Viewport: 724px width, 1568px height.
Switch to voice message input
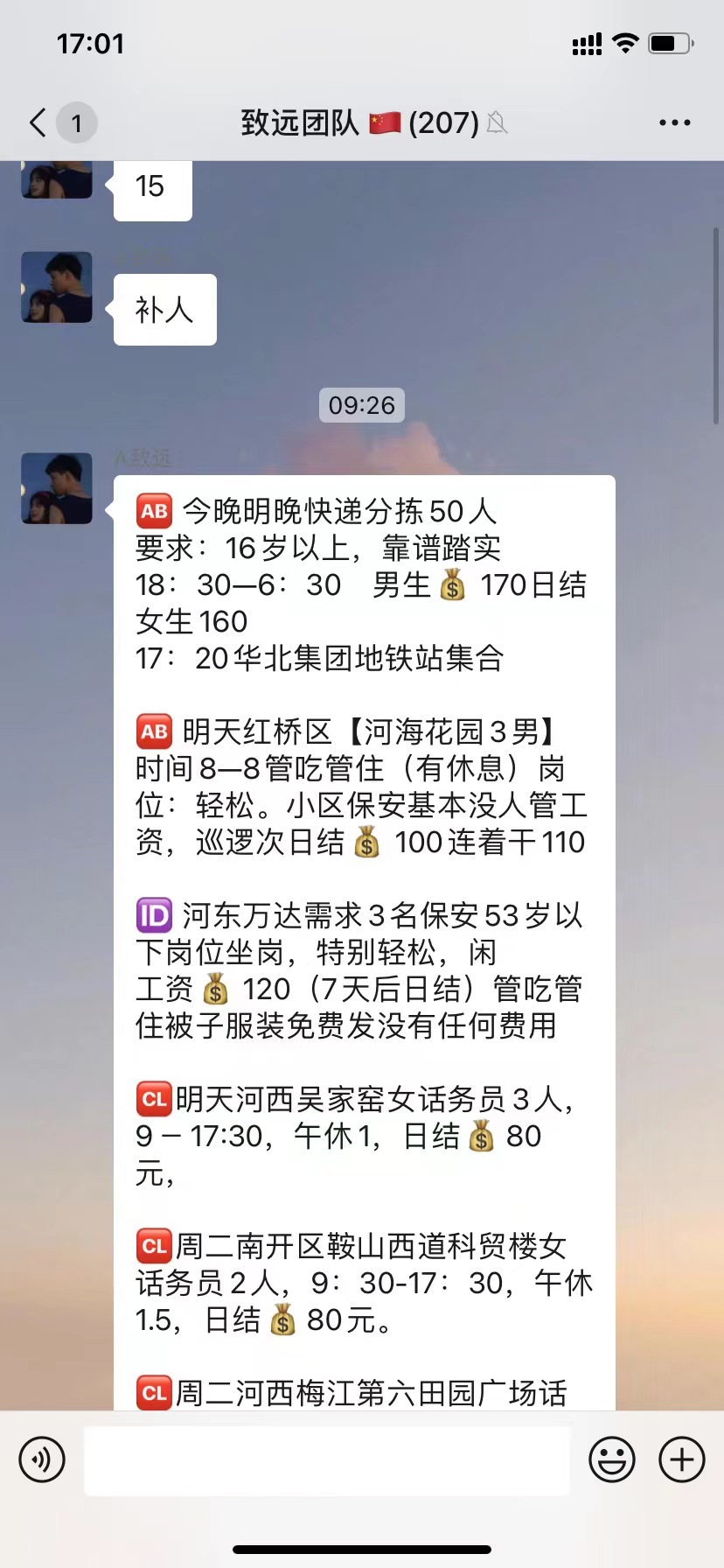pyautogui.click(x=42, y=1459)
